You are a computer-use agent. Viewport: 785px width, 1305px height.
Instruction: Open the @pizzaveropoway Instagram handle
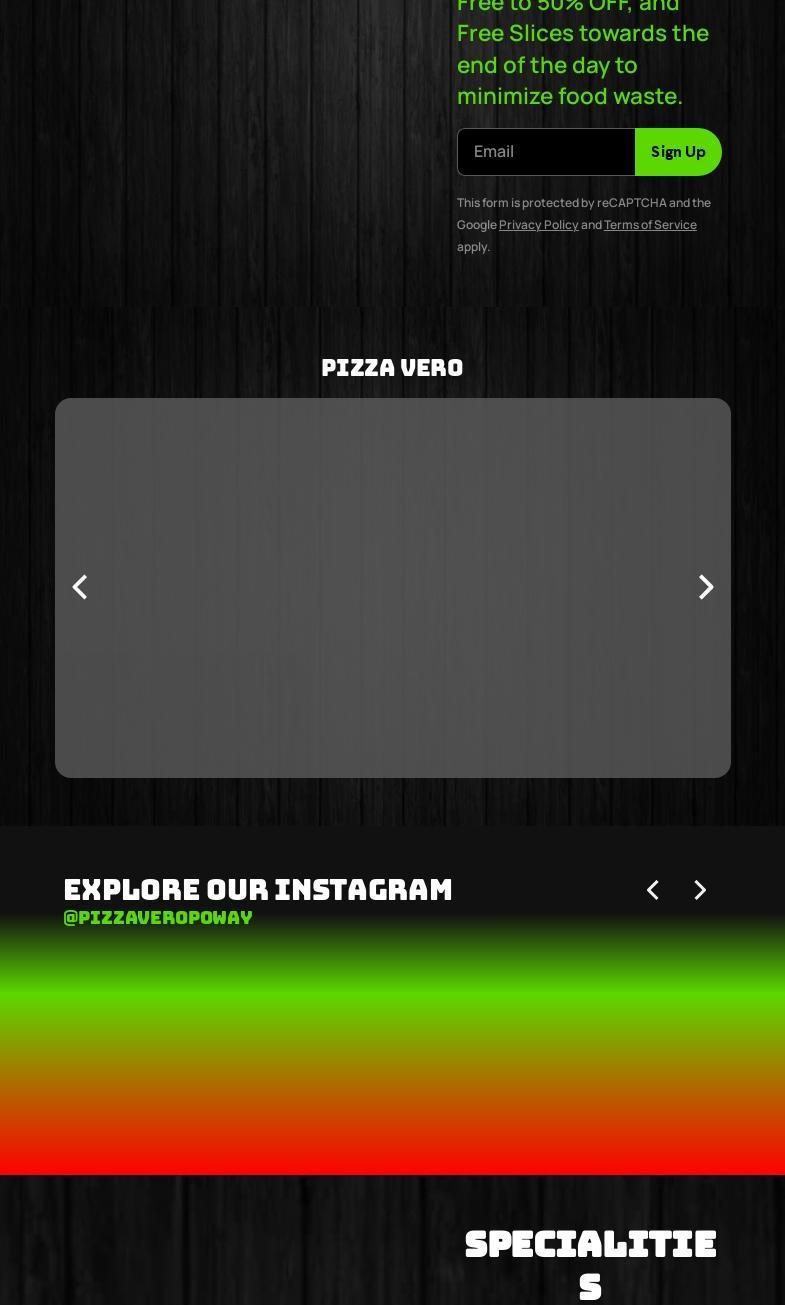[x=158, y=918]
